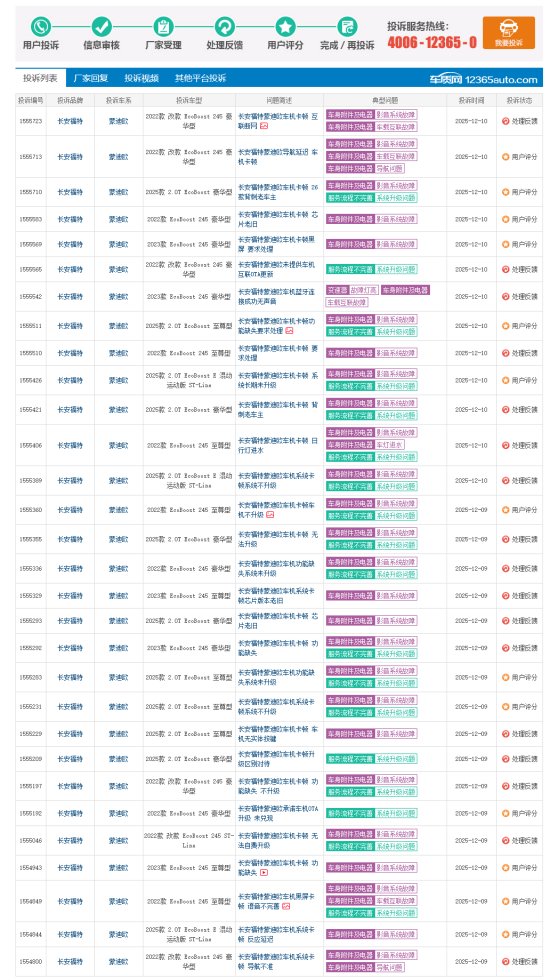Switch to the 投诉视频 tab
550x979 pixels.
[141, 78]
